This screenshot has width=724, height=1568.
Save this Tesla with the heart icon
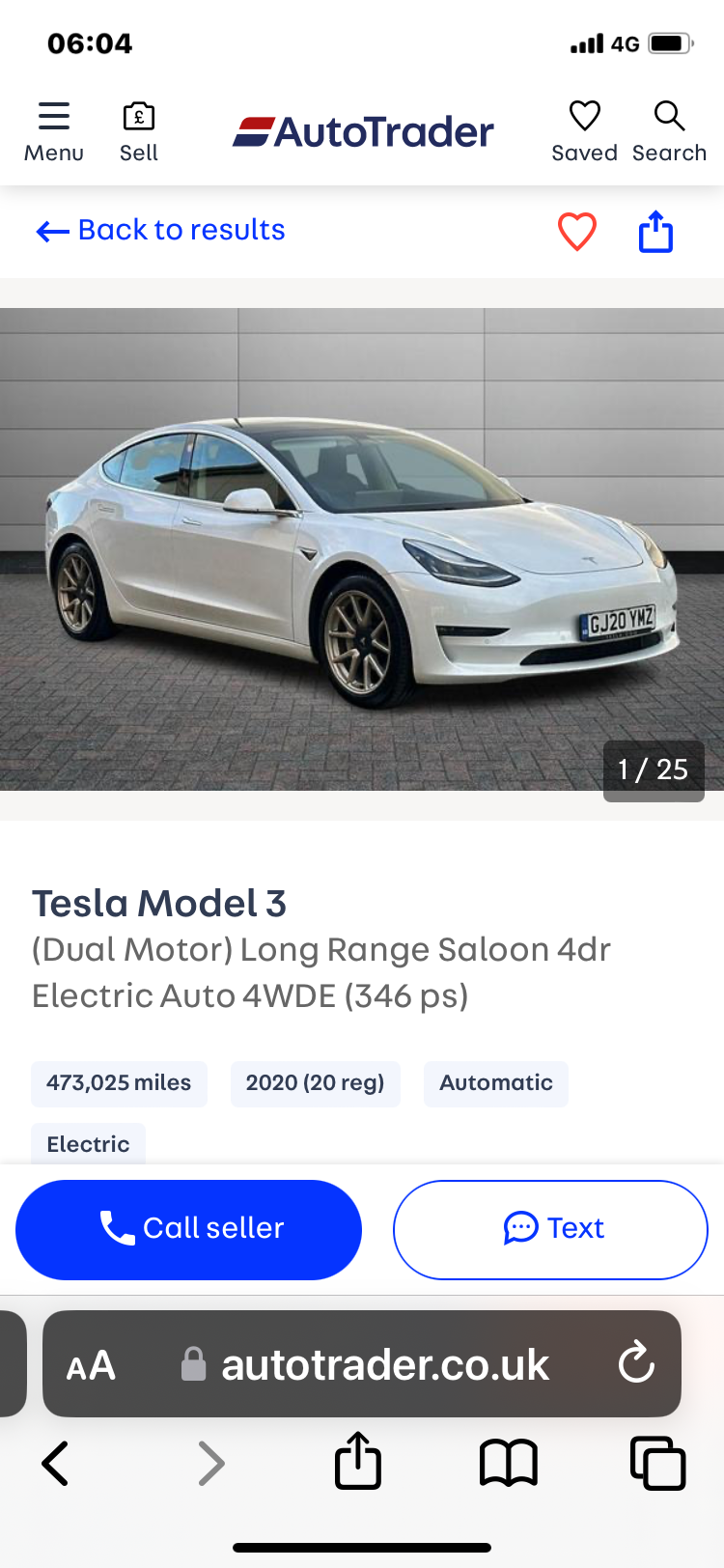coord(577,232)
